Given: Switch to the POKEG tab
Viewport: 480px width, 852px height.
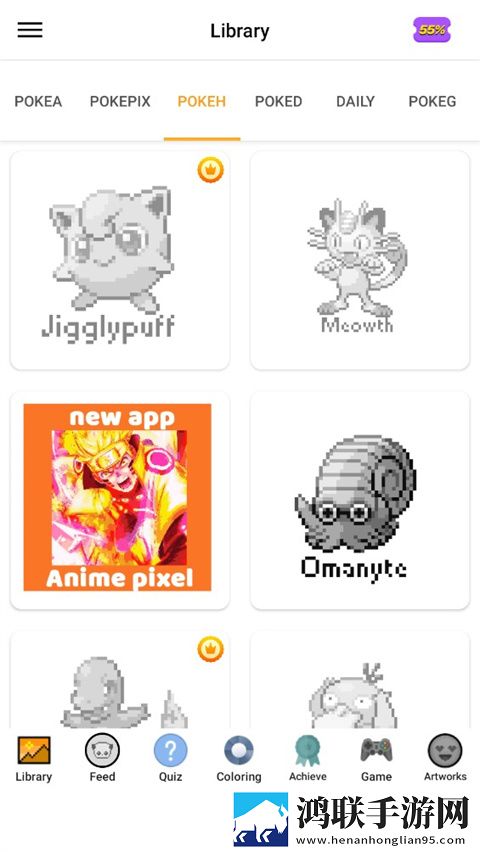Looking at the screenshot, I should [432, 102].
